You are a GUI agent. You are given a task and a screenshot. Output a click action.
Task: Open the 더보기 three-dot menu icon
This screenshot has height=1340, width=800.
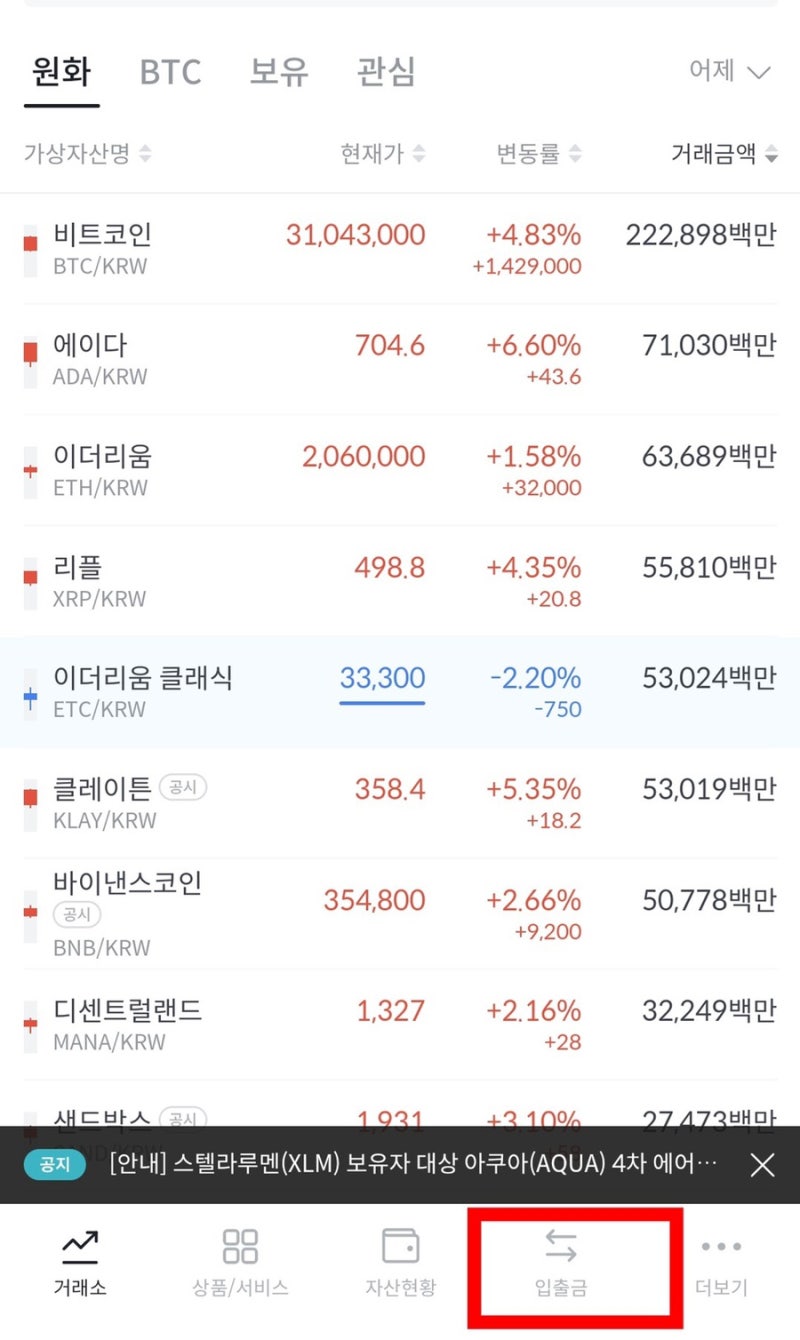coord(721,1247)
